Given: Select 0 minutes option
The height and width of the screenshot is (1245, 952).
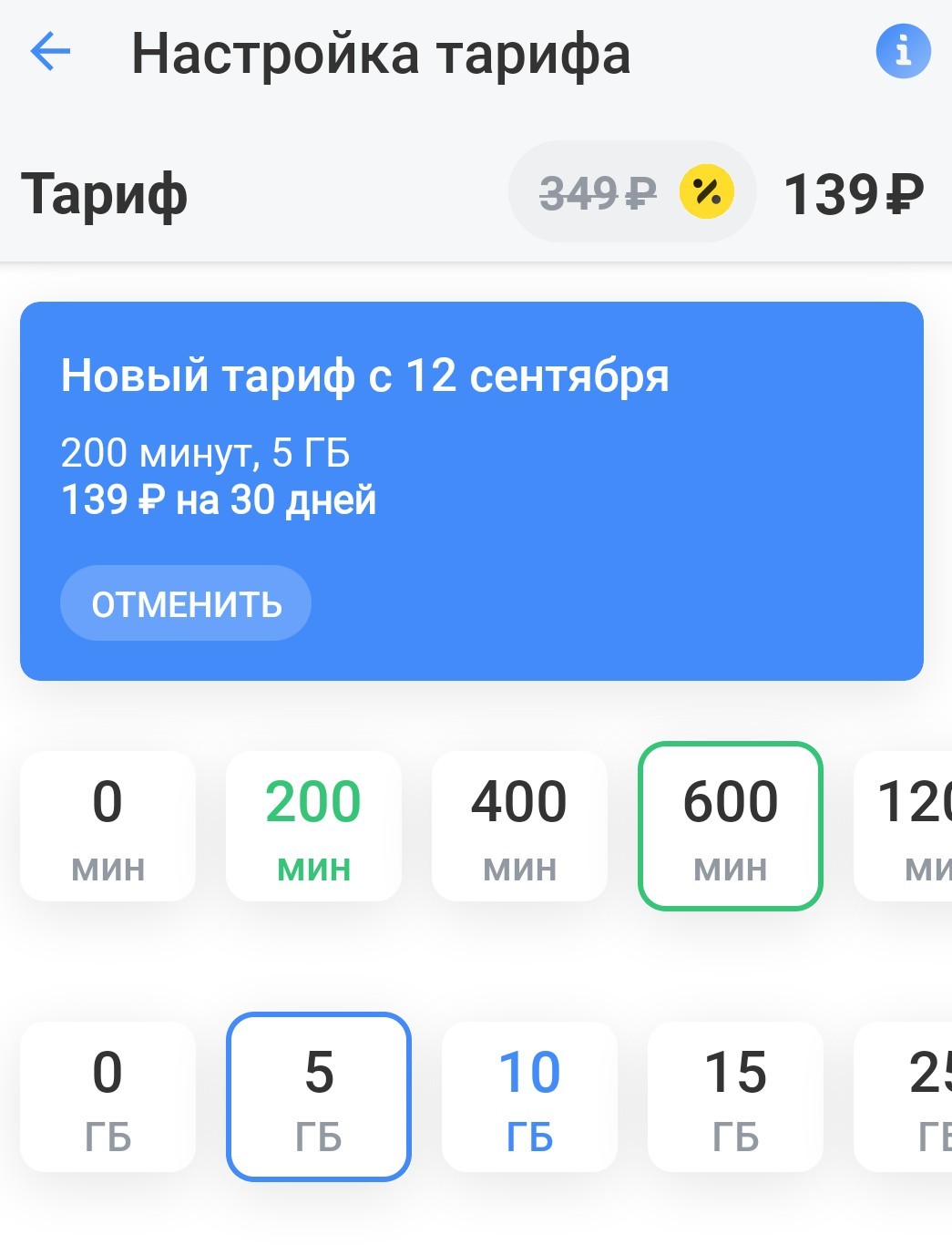Looking at the screenshot, I should coord(107,827).
